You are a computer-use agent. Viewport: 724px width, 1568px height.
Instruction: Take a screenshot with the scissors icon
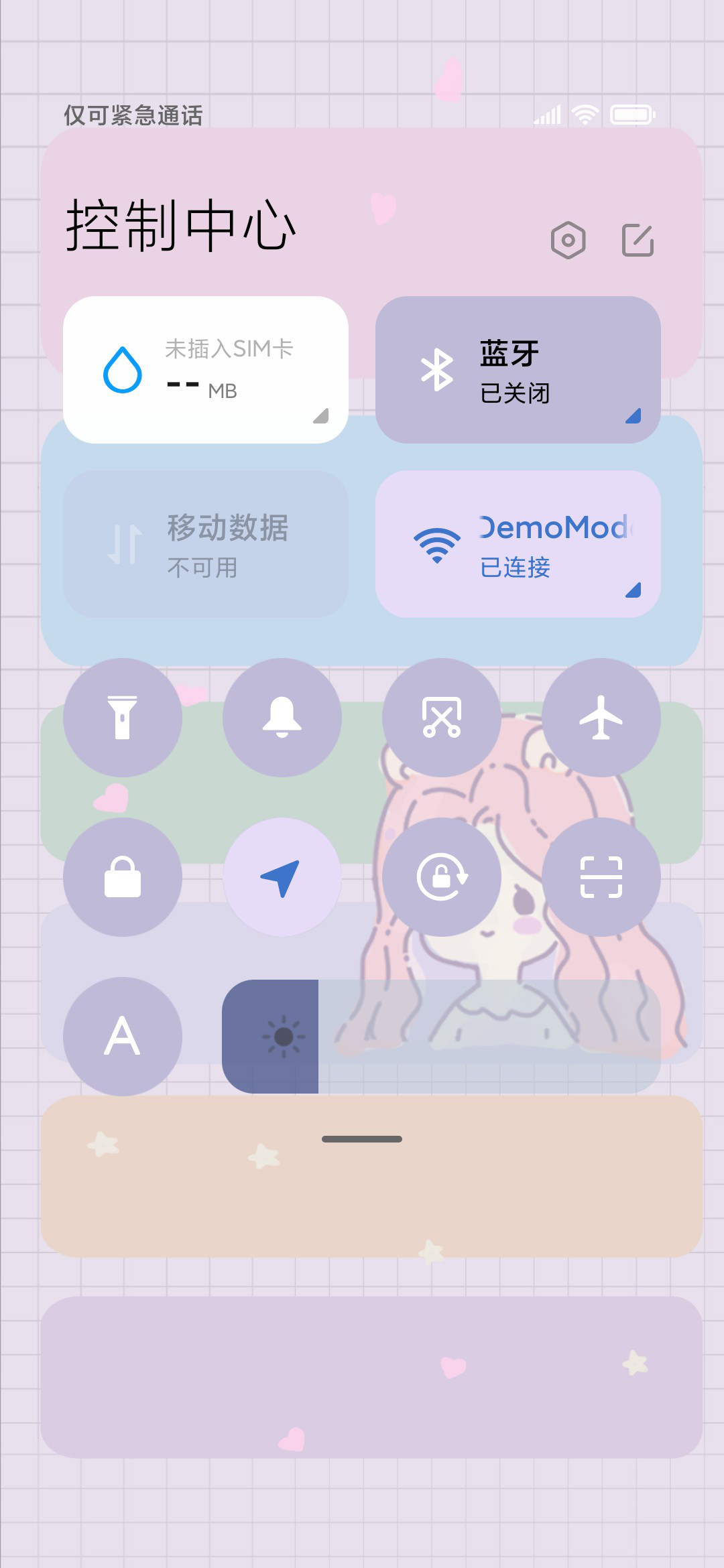click(442, 718)
